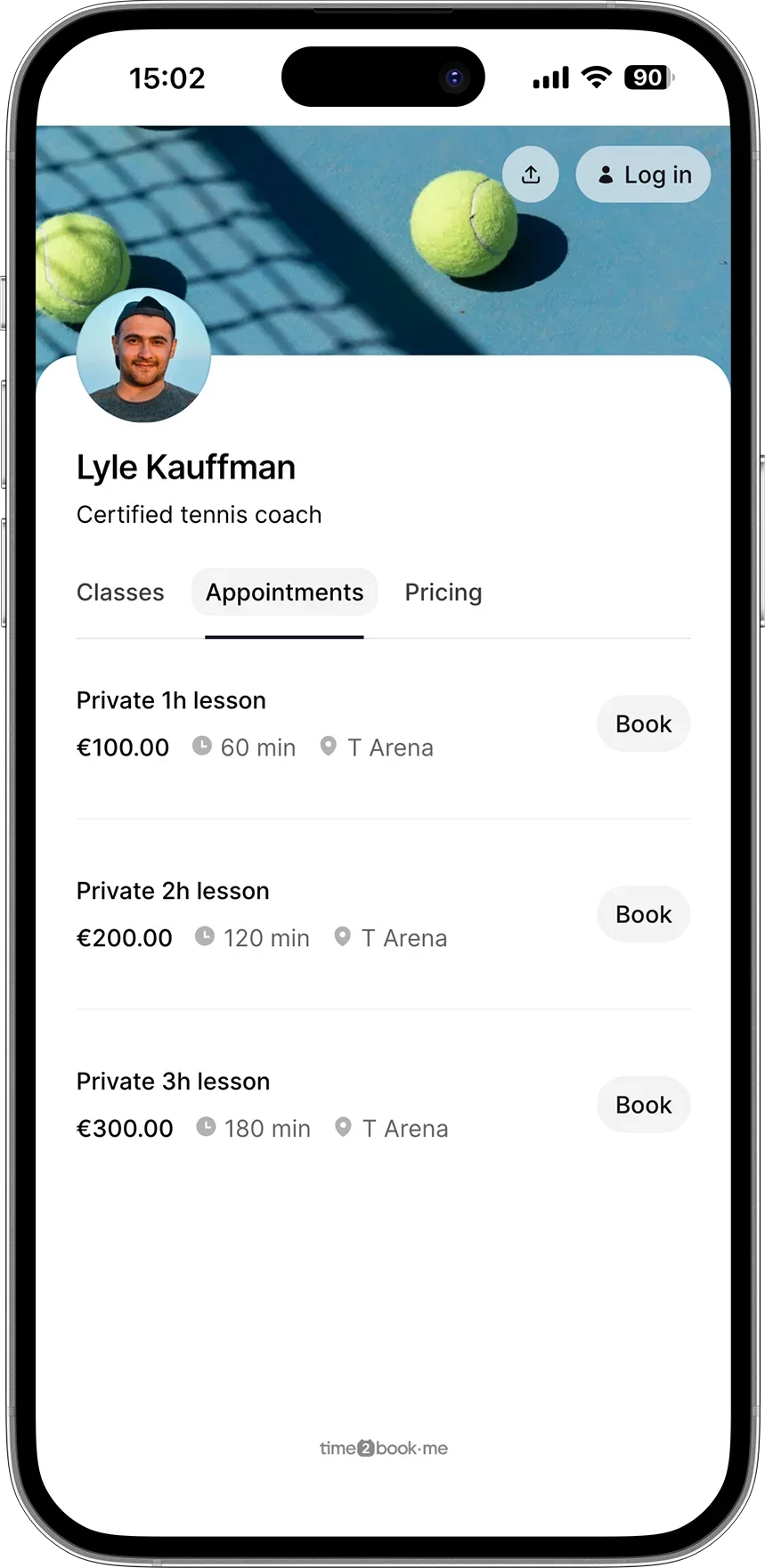Select the Appointments tab
The height and width of the screenshot is (1568, 765).
pos(284,592)
